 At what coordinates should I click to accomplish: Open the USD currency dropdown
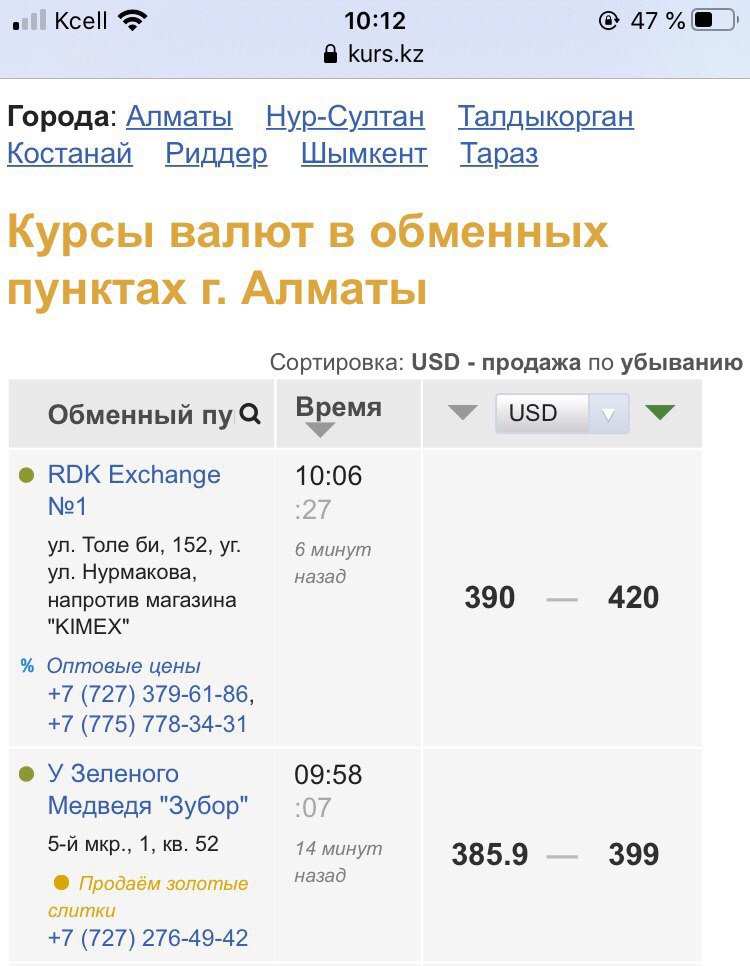coord(562,413)
